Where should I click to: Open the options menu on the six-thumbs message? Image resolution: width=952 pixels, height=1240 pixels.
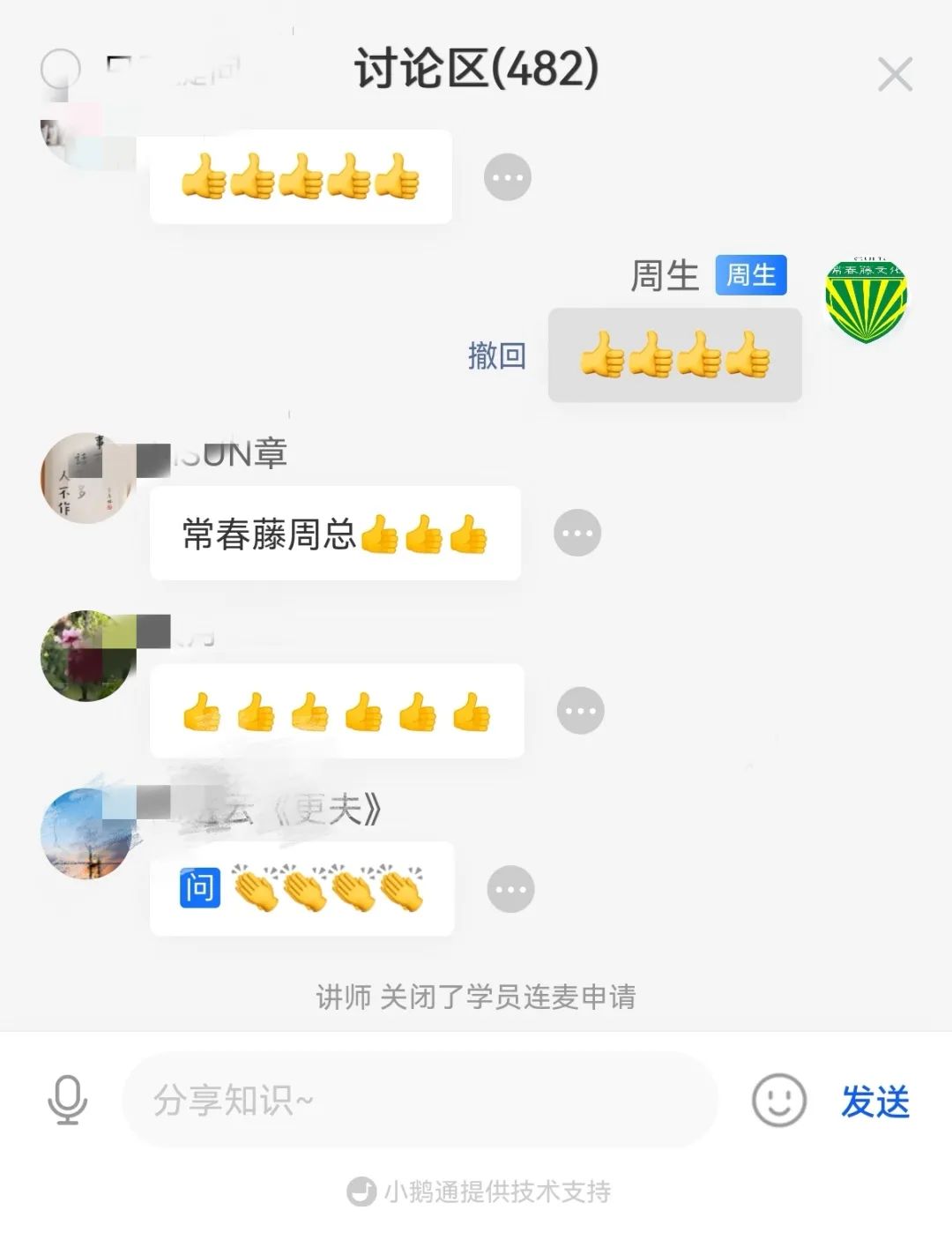coord(578,710)
